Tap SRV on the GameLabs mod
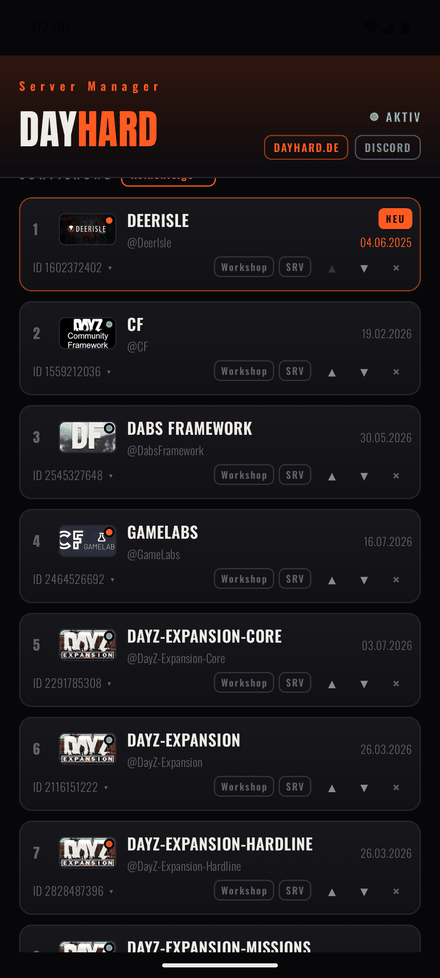This screenshot has height=978, width=440. (x=295, y=579)
